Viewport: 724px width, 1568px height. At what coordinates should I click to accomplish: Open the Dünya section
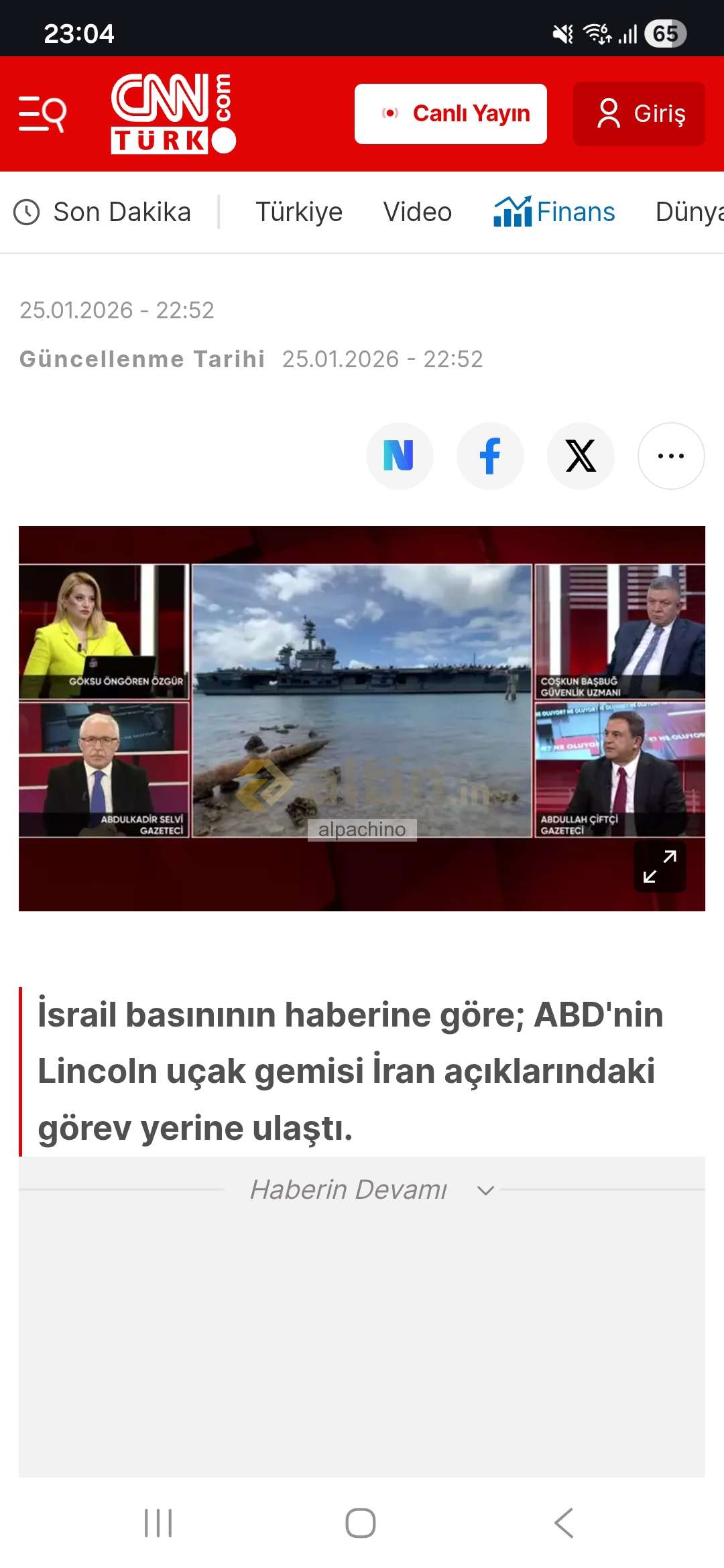[688, 212]
